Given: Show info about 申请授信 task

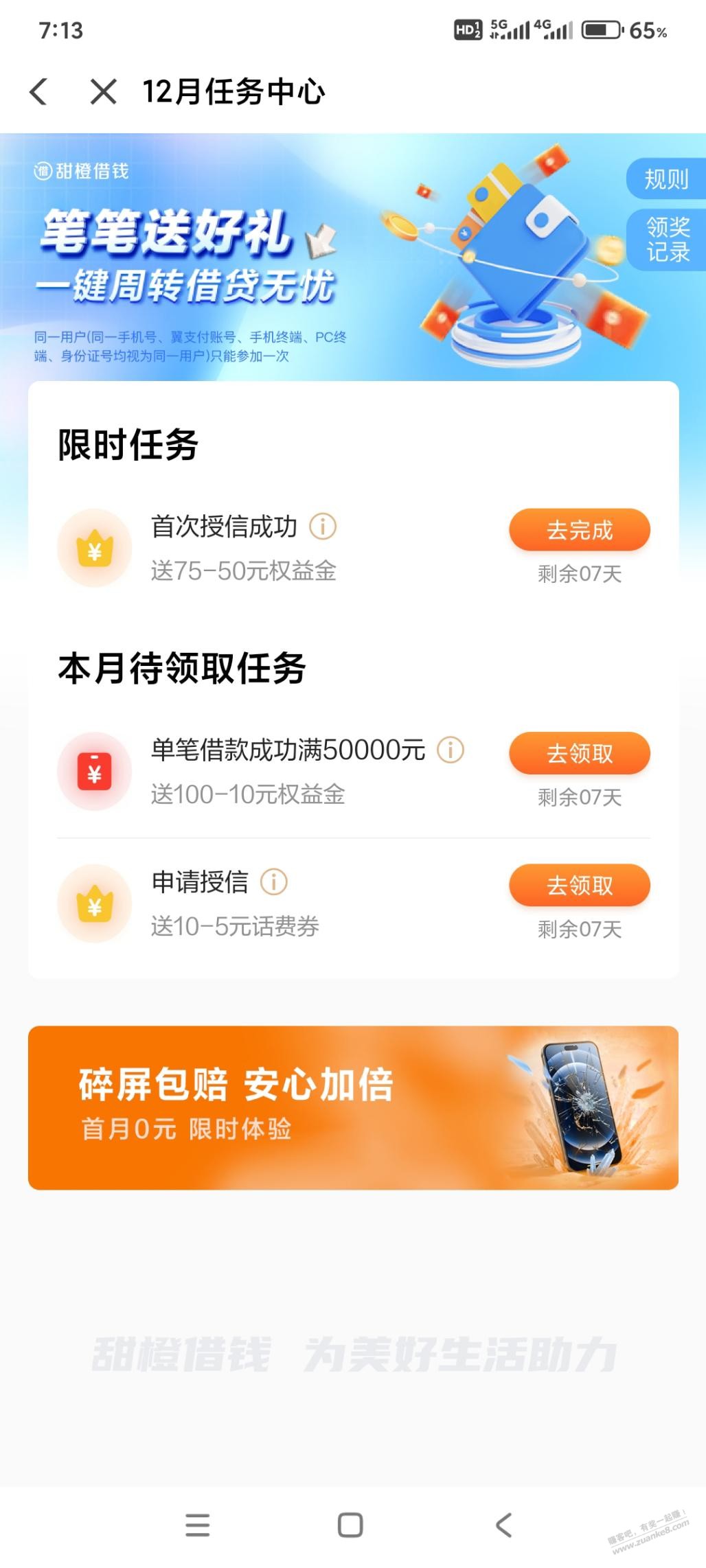Looking at the screenshot, I should (273, 882).
